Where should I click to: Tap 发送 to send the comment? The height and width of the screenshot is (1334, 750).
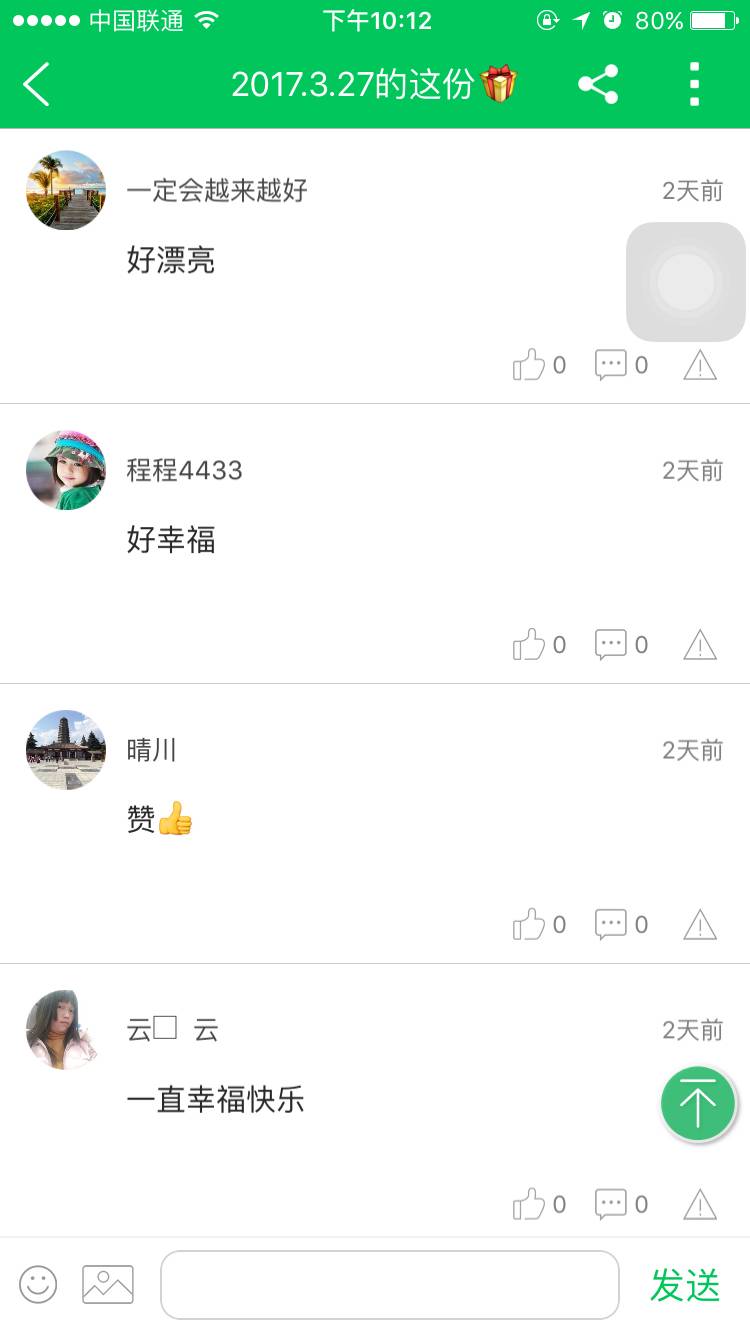[685, 1285]
